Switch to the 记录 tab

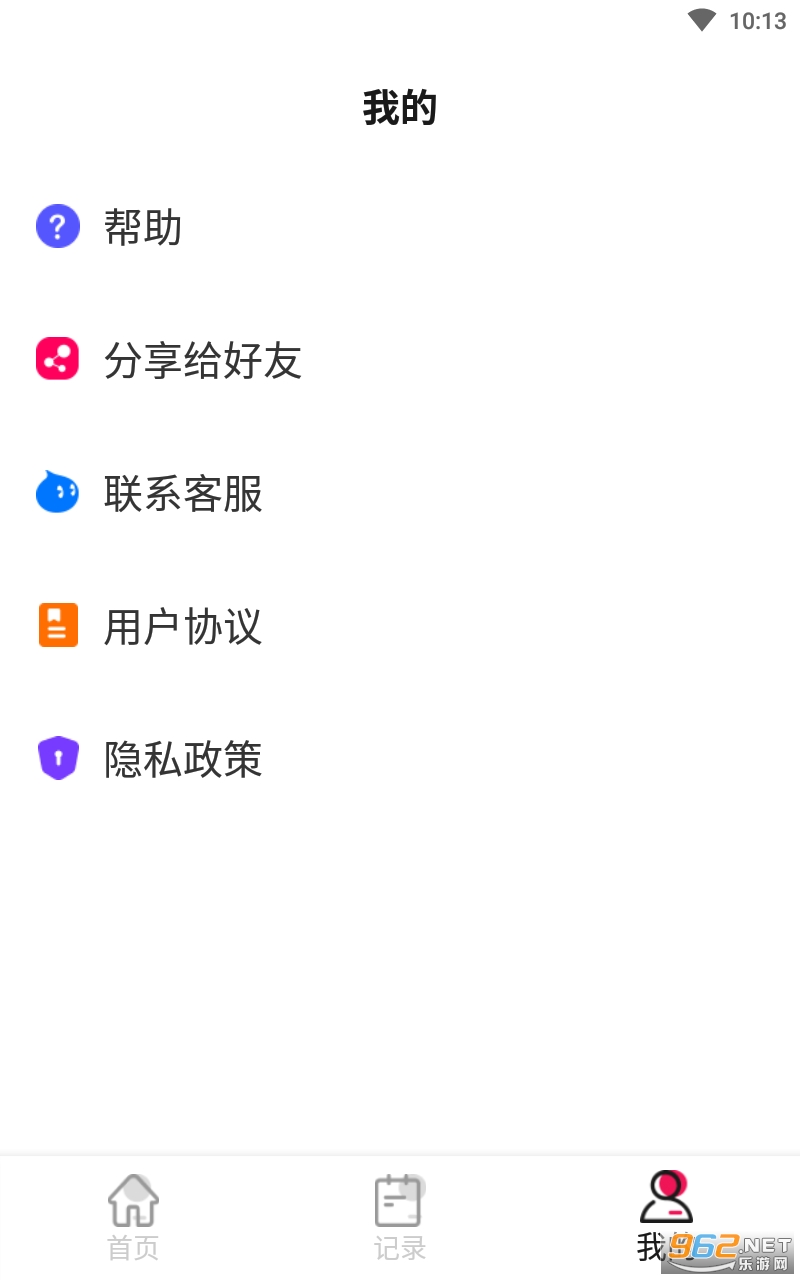point(399,1215)
